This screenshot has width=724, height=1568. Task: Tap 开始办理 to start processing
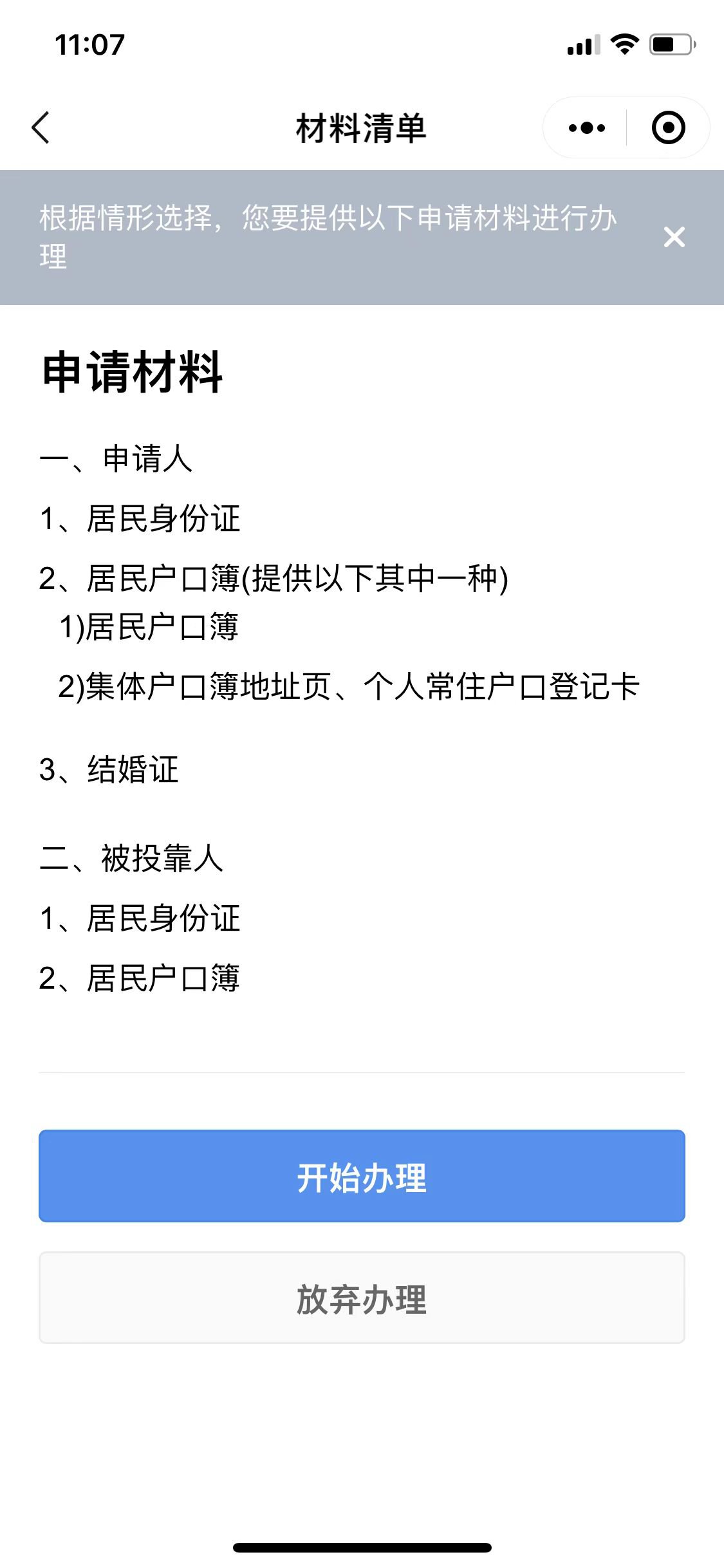click(x=362, y=1176)
